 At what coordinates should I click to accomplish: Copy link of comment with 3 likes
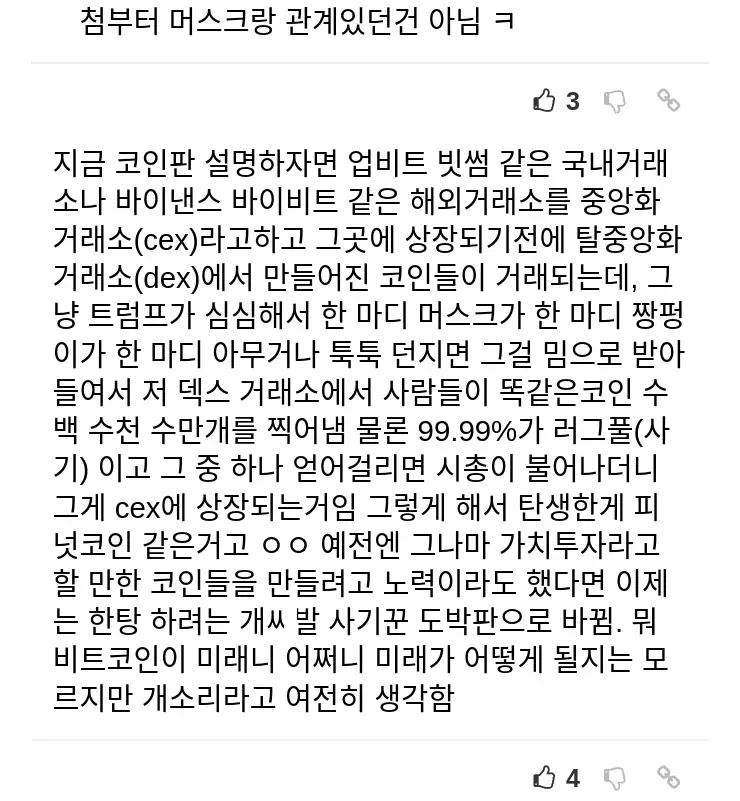[668, 100]
